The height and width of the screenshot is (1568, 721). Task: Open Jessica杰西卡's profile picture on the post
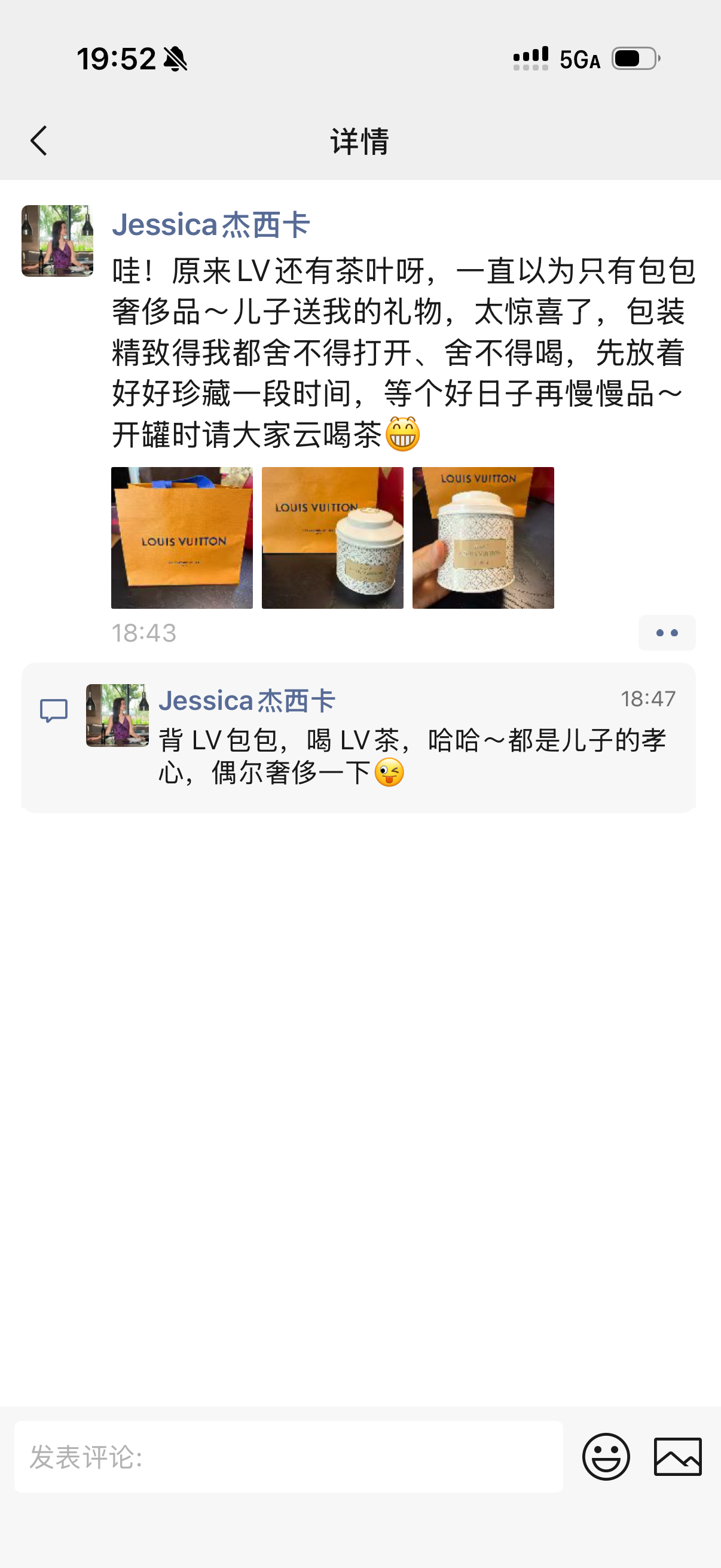pyautogui.click(x=57, y=241)
